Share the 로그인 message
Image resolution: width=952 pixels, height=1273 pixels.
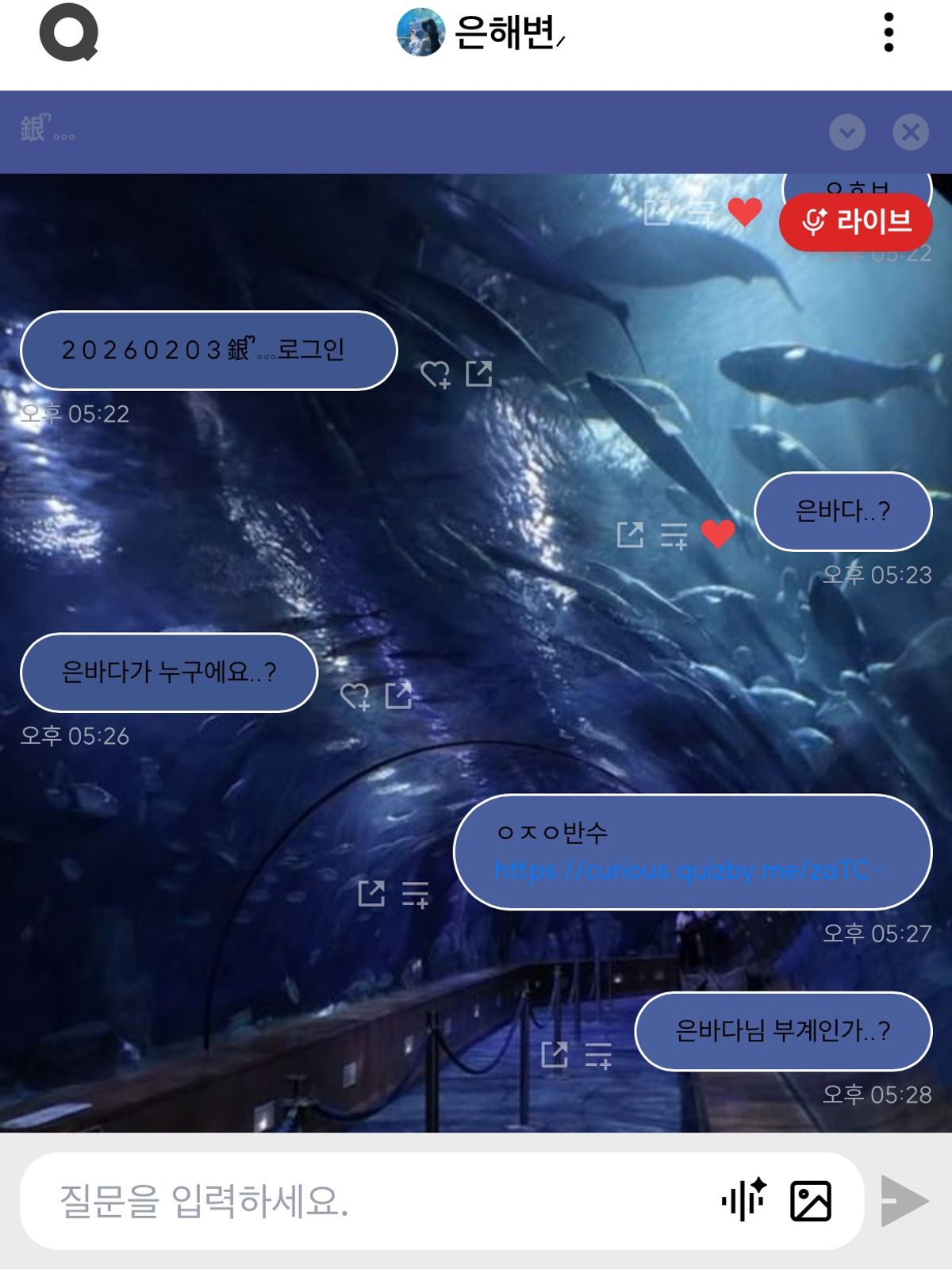coord(478,373)
